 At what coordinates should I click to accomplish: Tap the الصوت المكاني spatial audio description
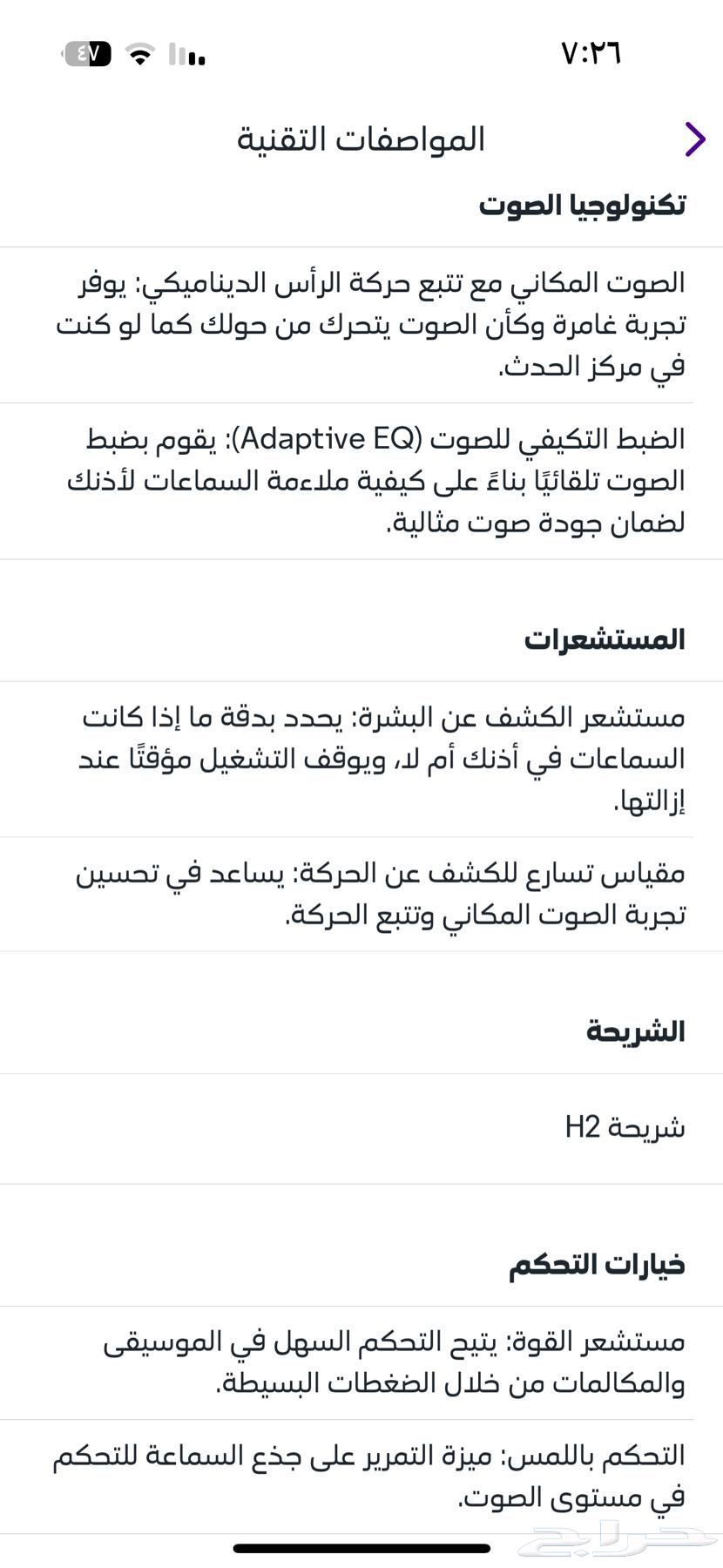click(x=361, y=324)
